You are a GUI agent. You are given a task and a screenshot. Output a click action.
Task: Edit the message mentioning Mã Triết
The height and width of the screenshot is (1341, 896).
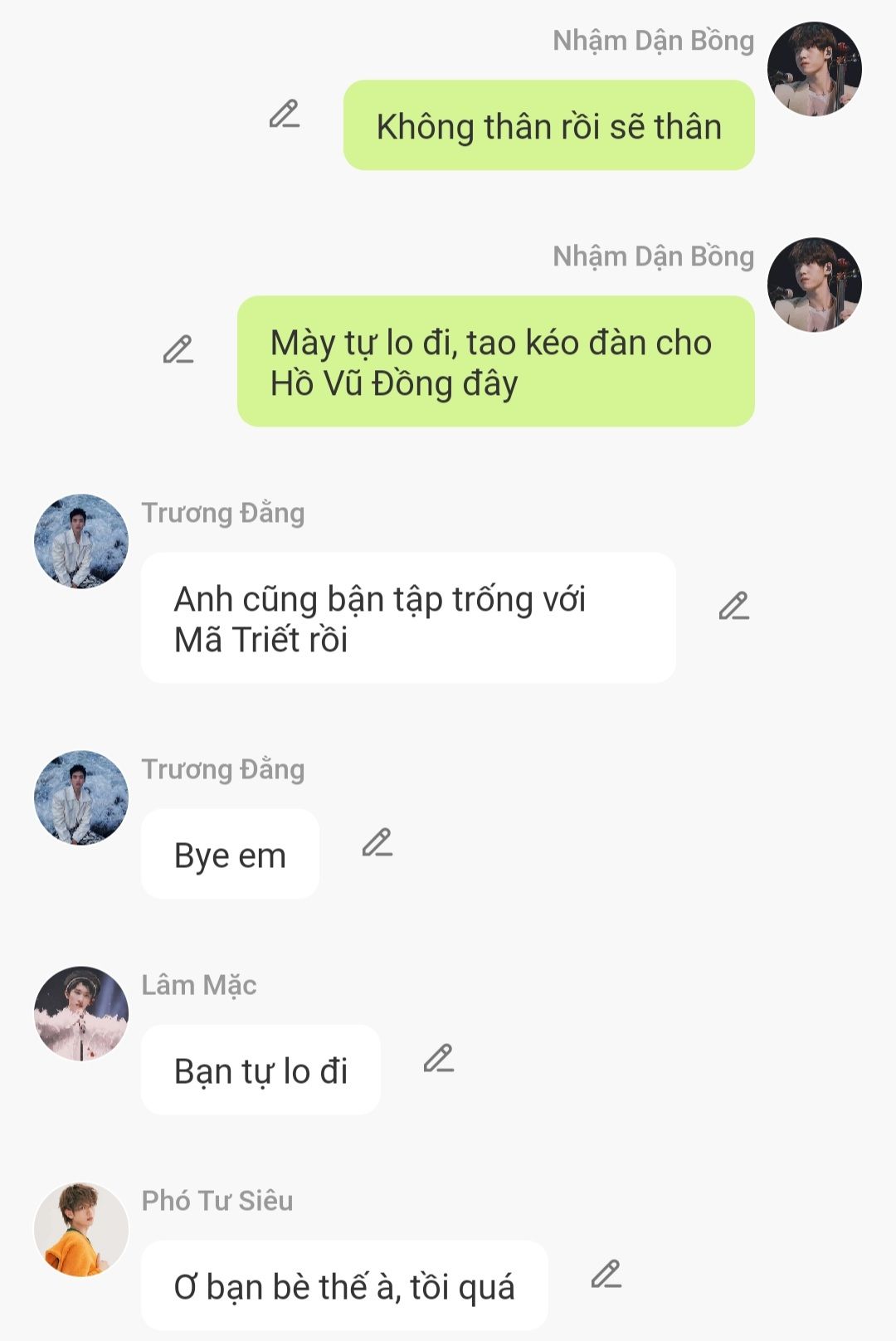coord(733,607)
